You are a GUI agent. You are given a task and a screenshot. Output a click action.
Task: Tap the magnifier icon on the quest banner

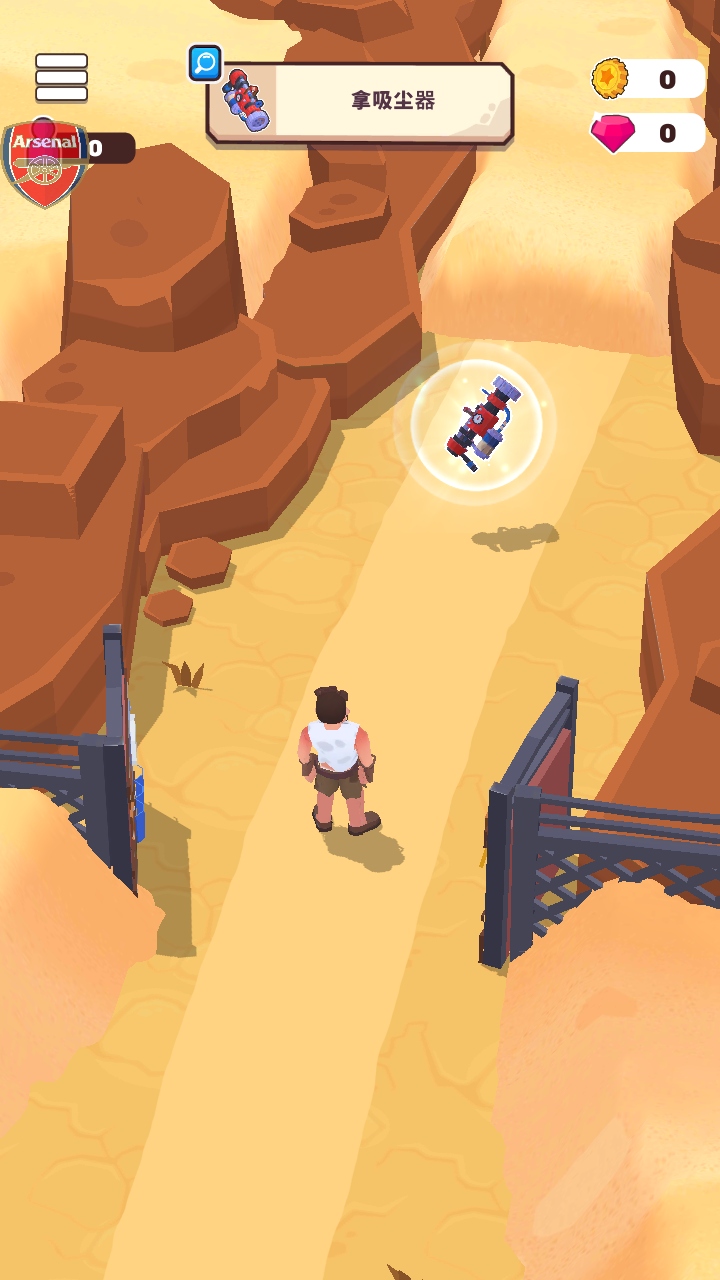click(x=205, y=63)
